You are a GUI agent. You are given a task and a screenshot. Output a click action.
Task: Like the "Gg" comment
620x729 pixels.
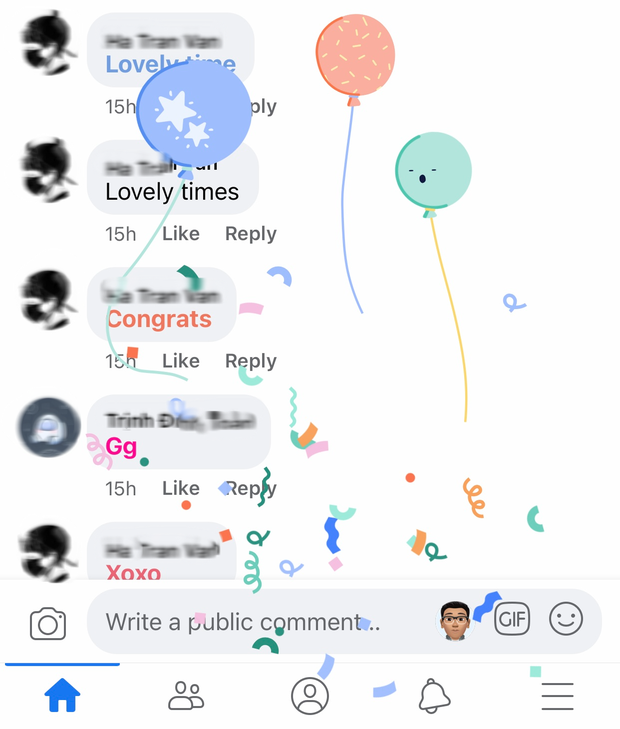(181, 488)
